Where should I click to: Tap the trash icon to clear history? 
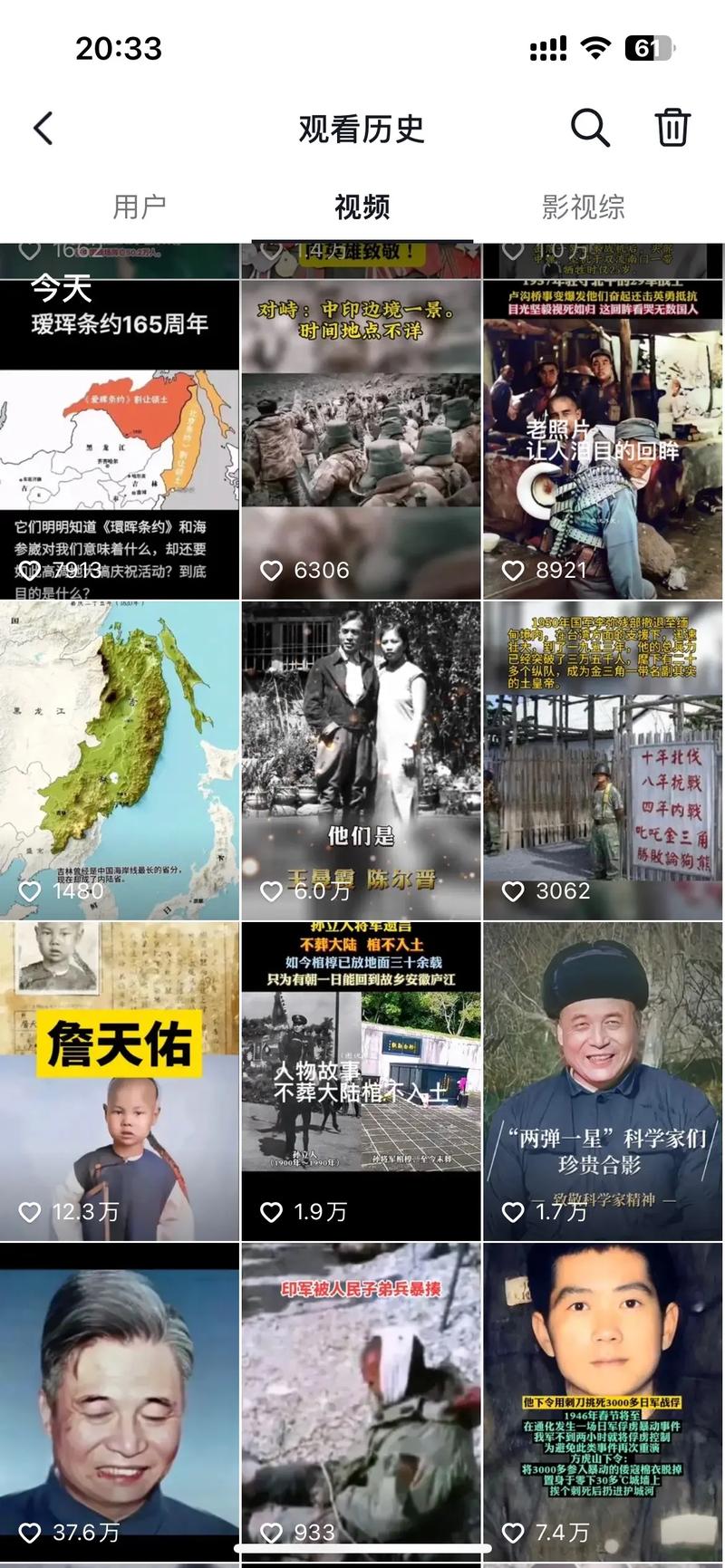click(672, 128)
